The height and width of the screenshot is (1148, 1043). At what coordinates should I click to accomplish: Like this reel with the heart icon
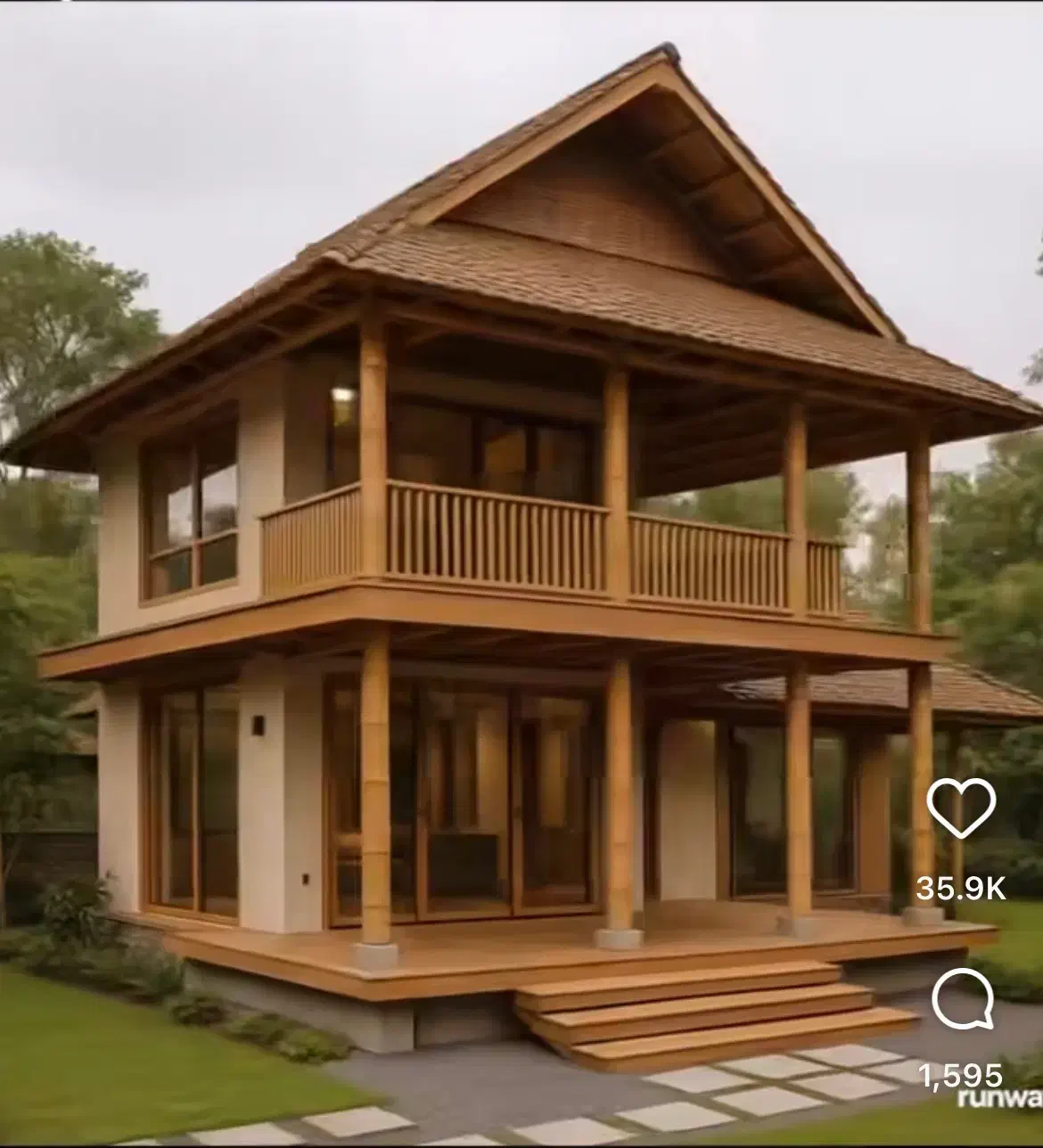tap(961, 808)
